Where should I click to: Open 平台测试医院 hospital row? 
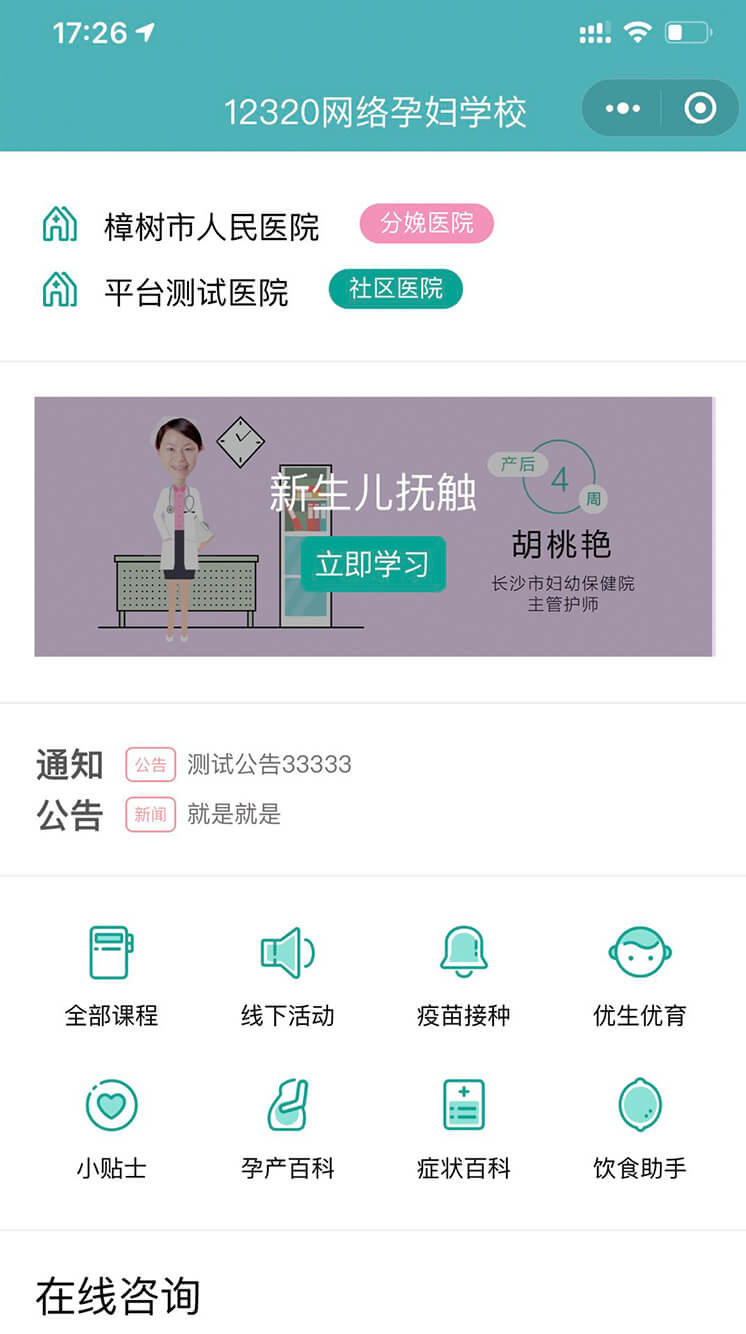click(x=196, y=292)
